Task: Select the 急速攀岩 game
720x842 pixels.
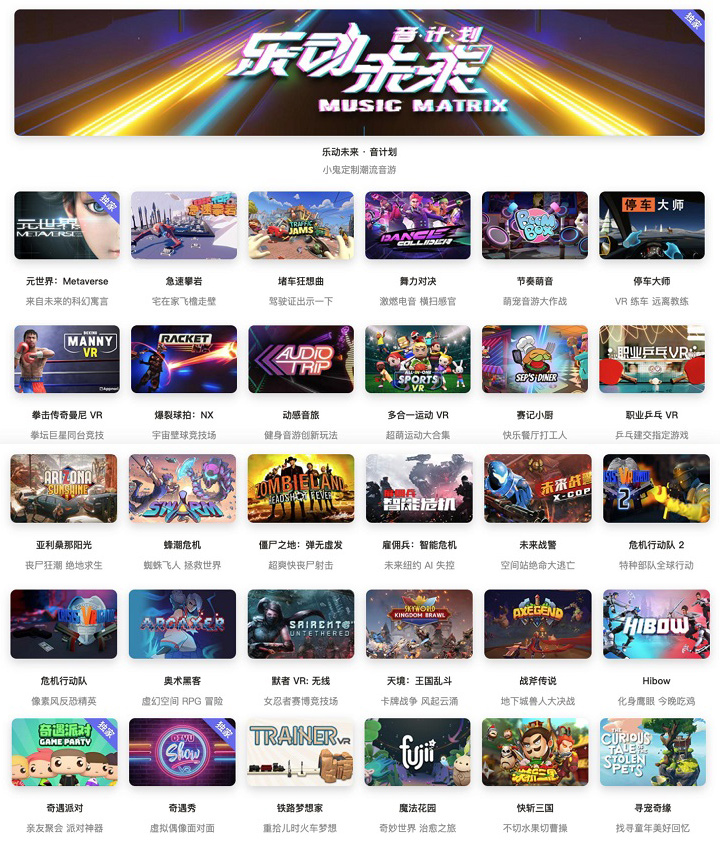Action: 184,225
